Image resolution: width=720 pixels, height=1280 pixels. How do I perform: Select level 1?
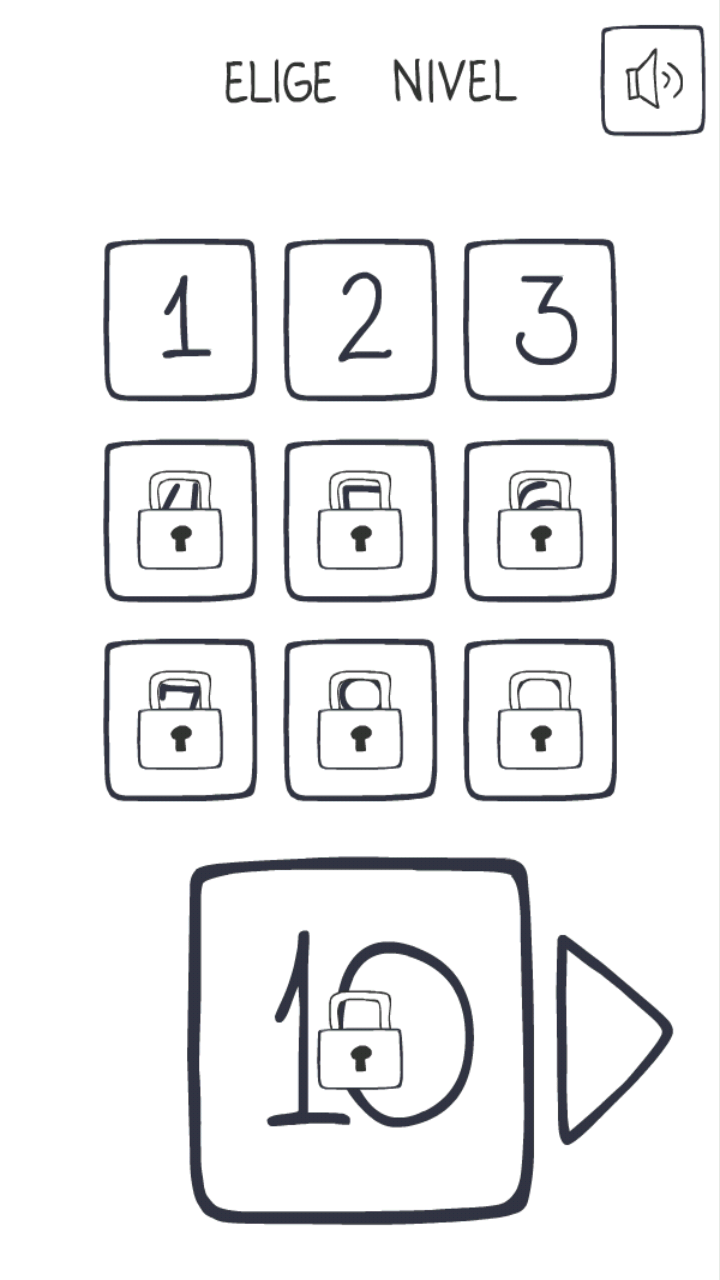pyautogui.click(x=181, y=319)
